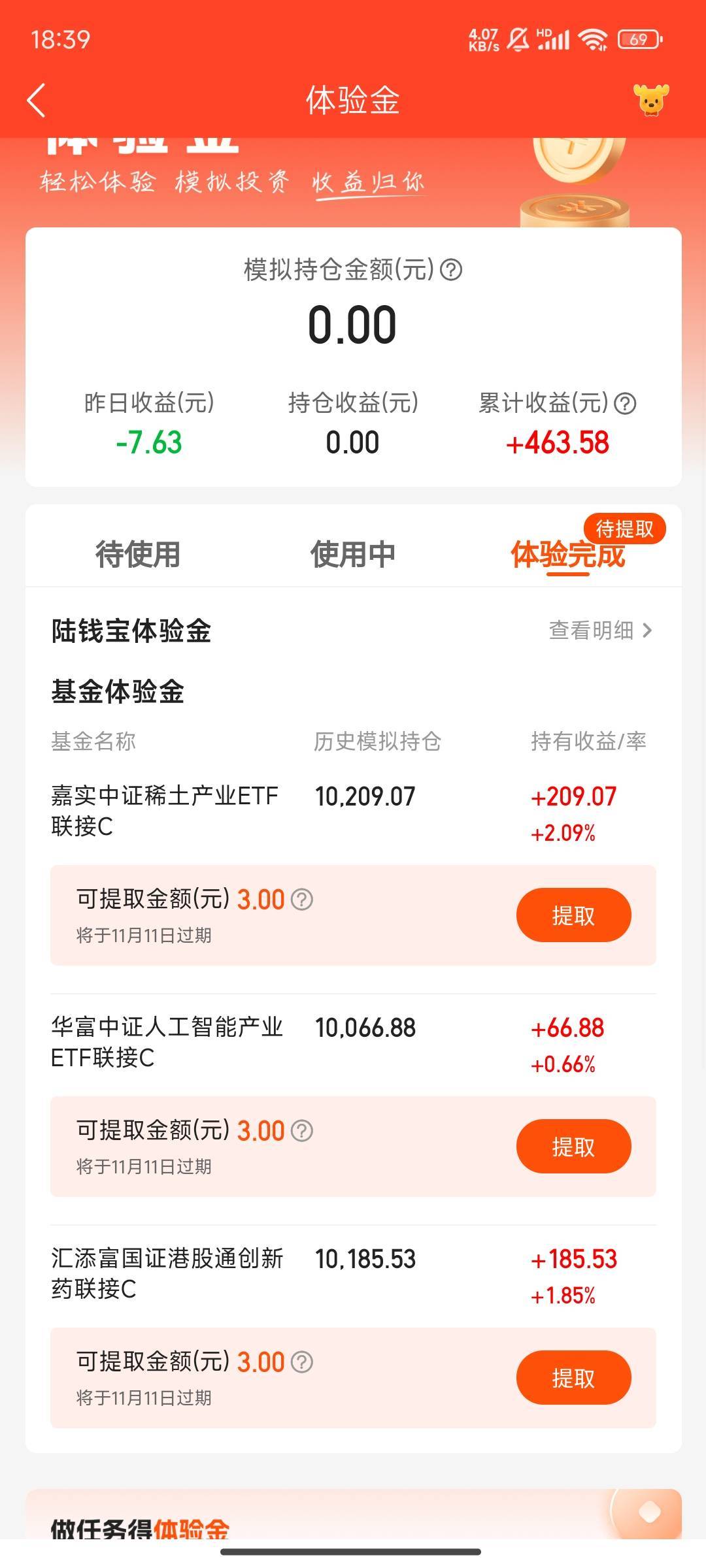Show 可提取金额 help under 汇添富国证港股通创新药
706x1568 pixels.
point(302,1362)
